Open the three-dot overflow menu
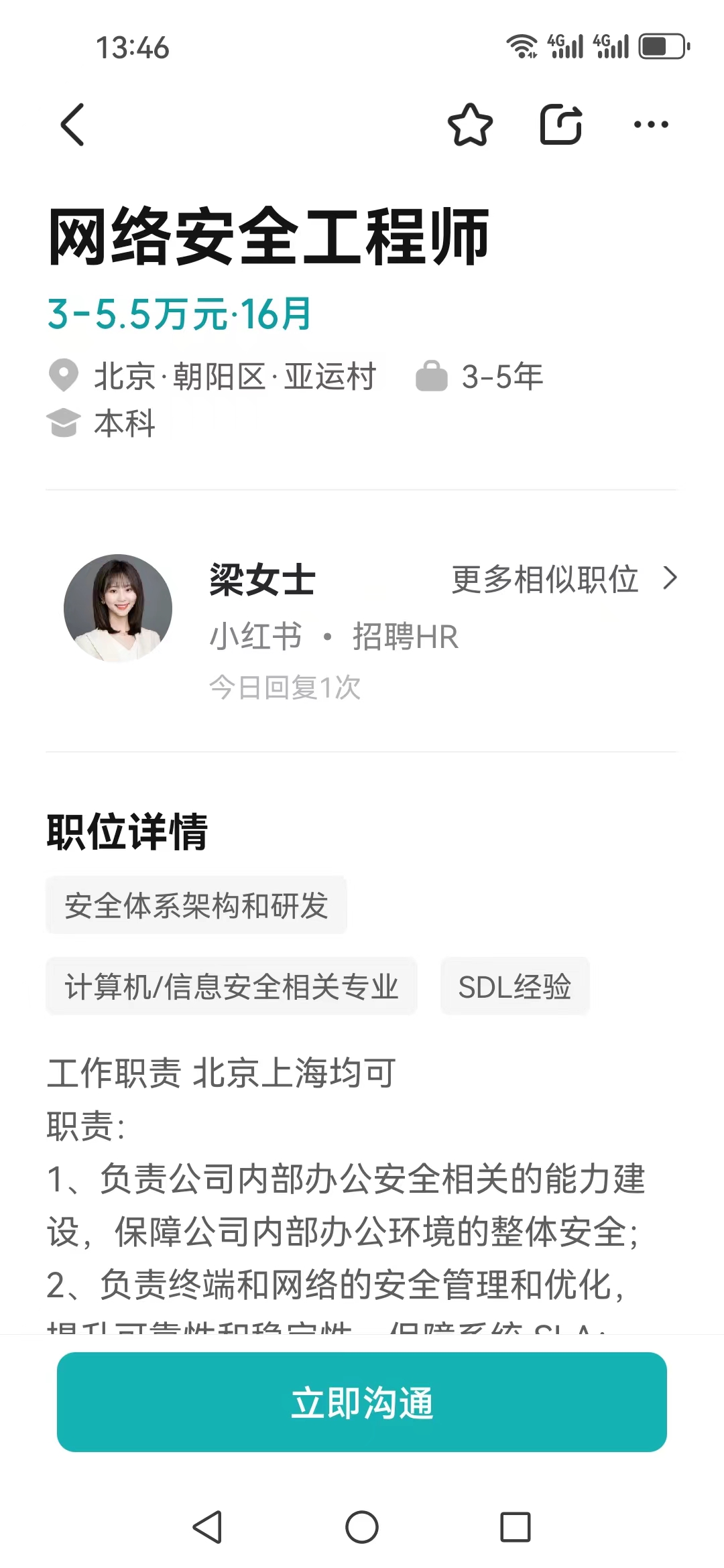Viewport: 724px width, 1568px height. pos(651,125)
